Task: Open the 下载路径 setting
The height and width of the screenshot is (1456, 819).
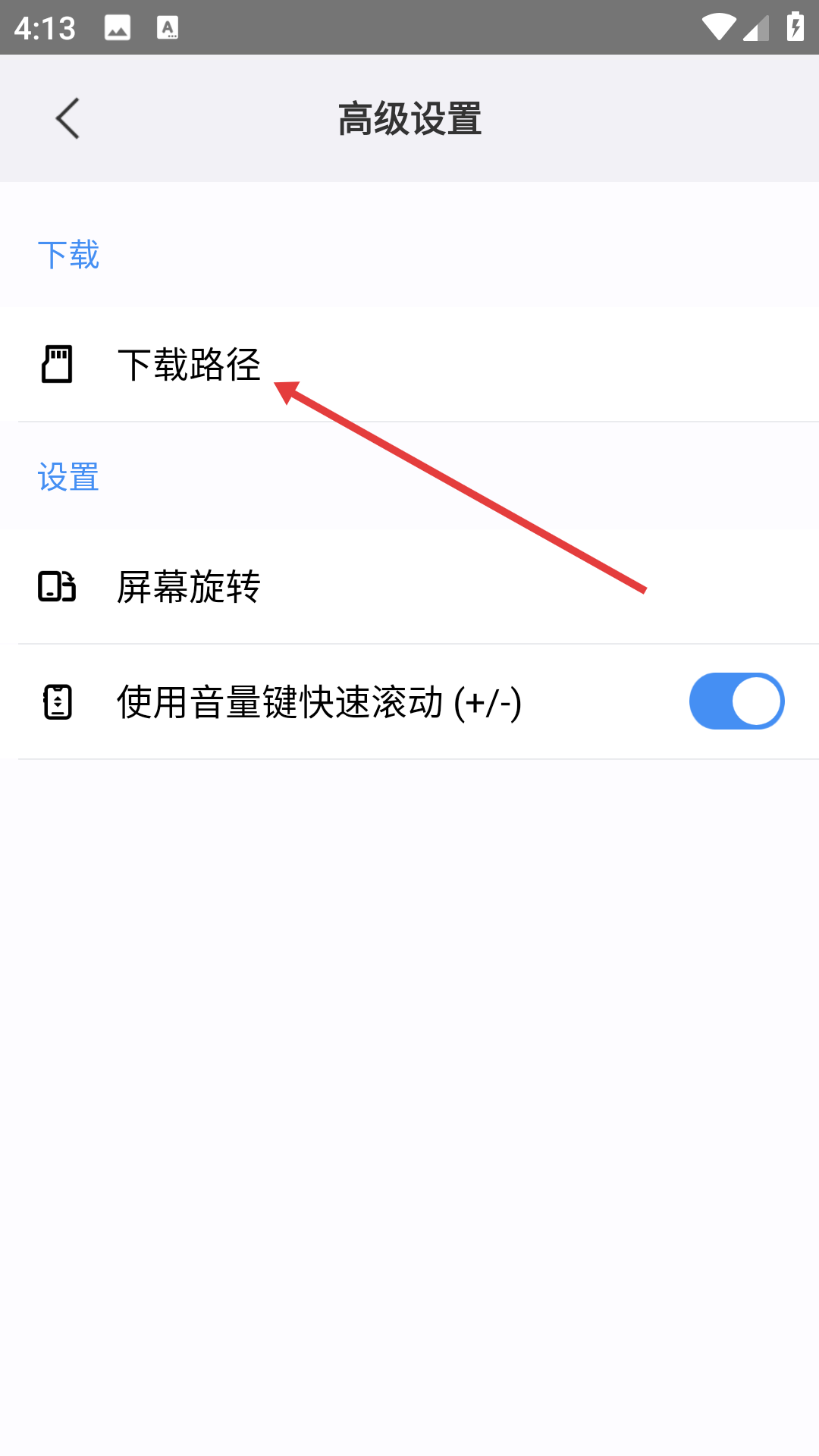Action: click(190, 365)
